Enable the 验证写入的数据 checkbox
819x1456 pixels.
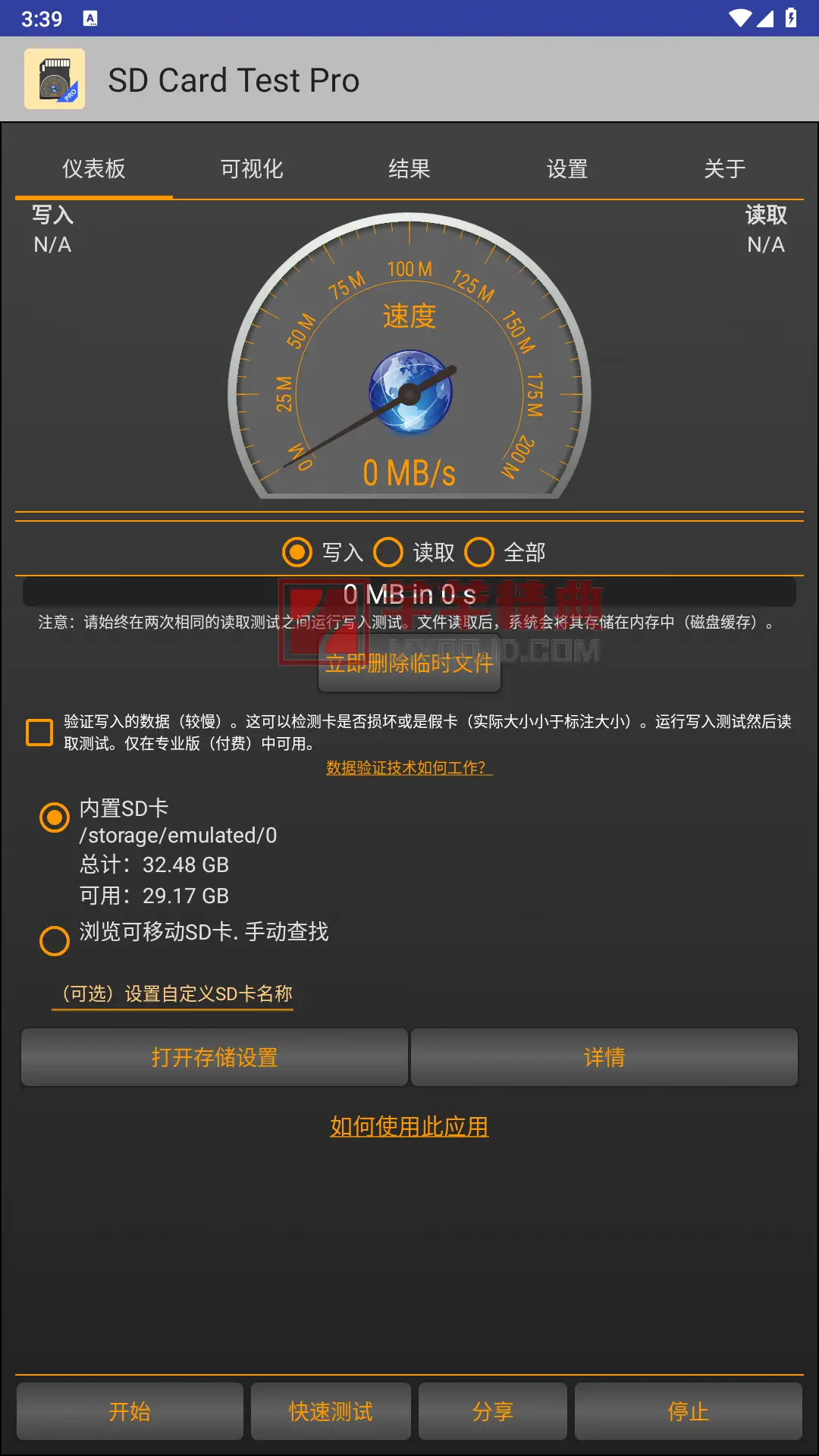(x=39, y=733)
